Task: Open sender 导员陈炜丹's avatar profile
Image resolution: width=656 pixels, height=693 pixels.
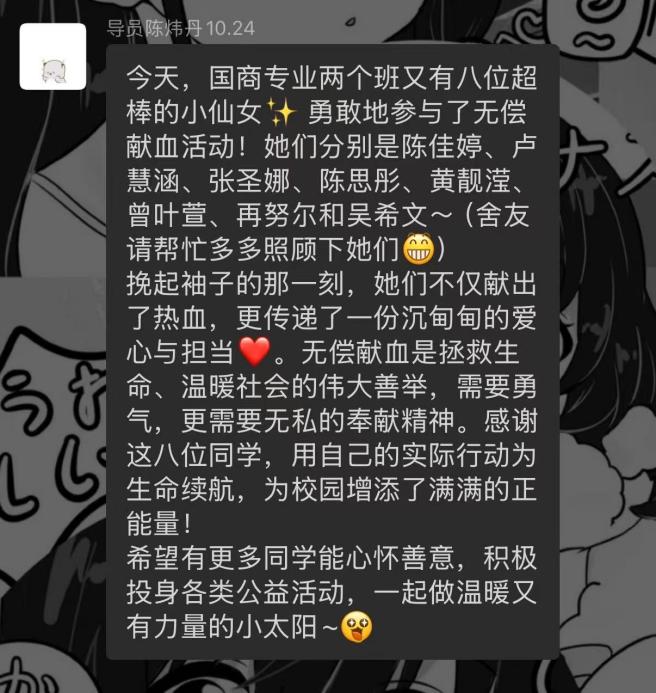Action: pos(53,57)
